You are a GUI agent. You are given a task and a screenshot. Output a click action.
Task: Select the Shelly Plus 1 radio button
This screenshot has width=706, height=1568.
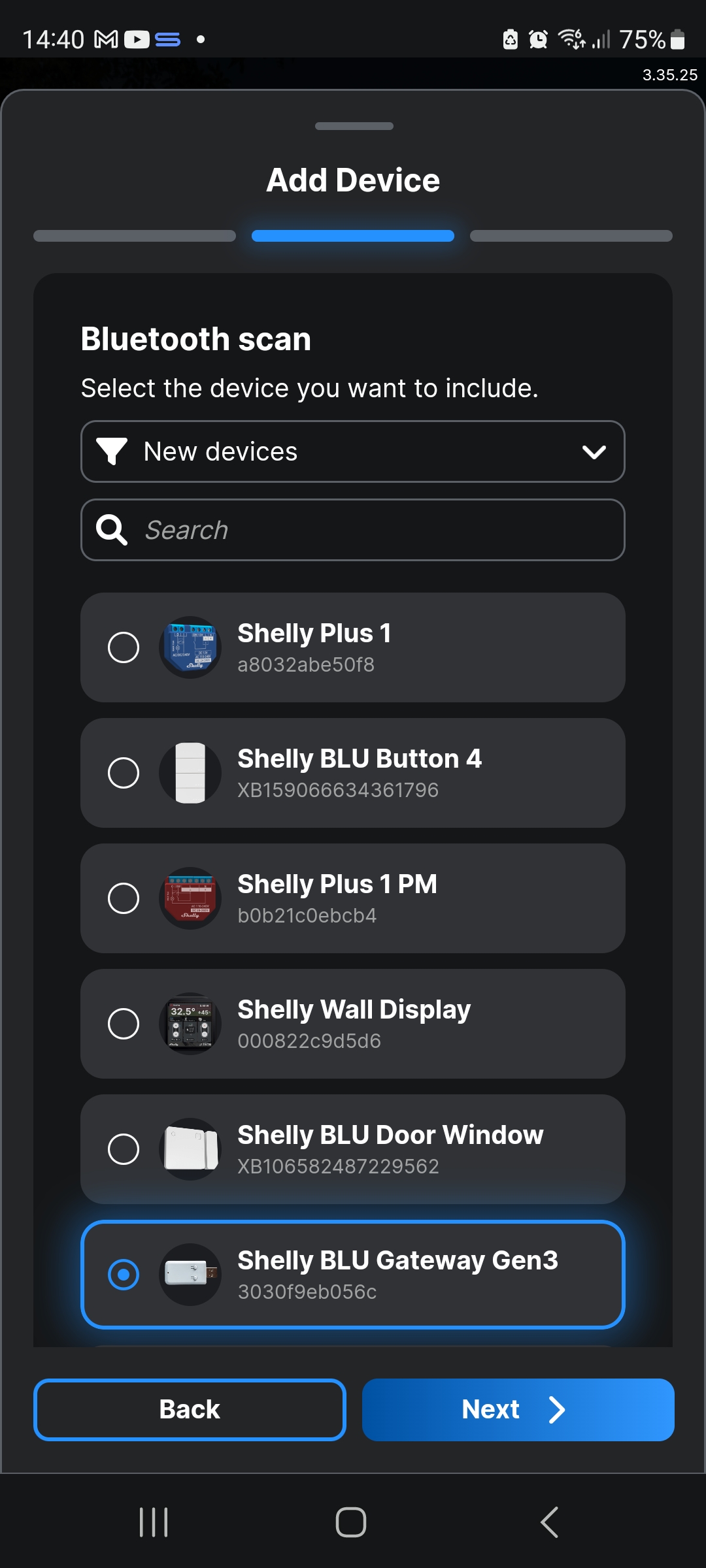[124, 647]
